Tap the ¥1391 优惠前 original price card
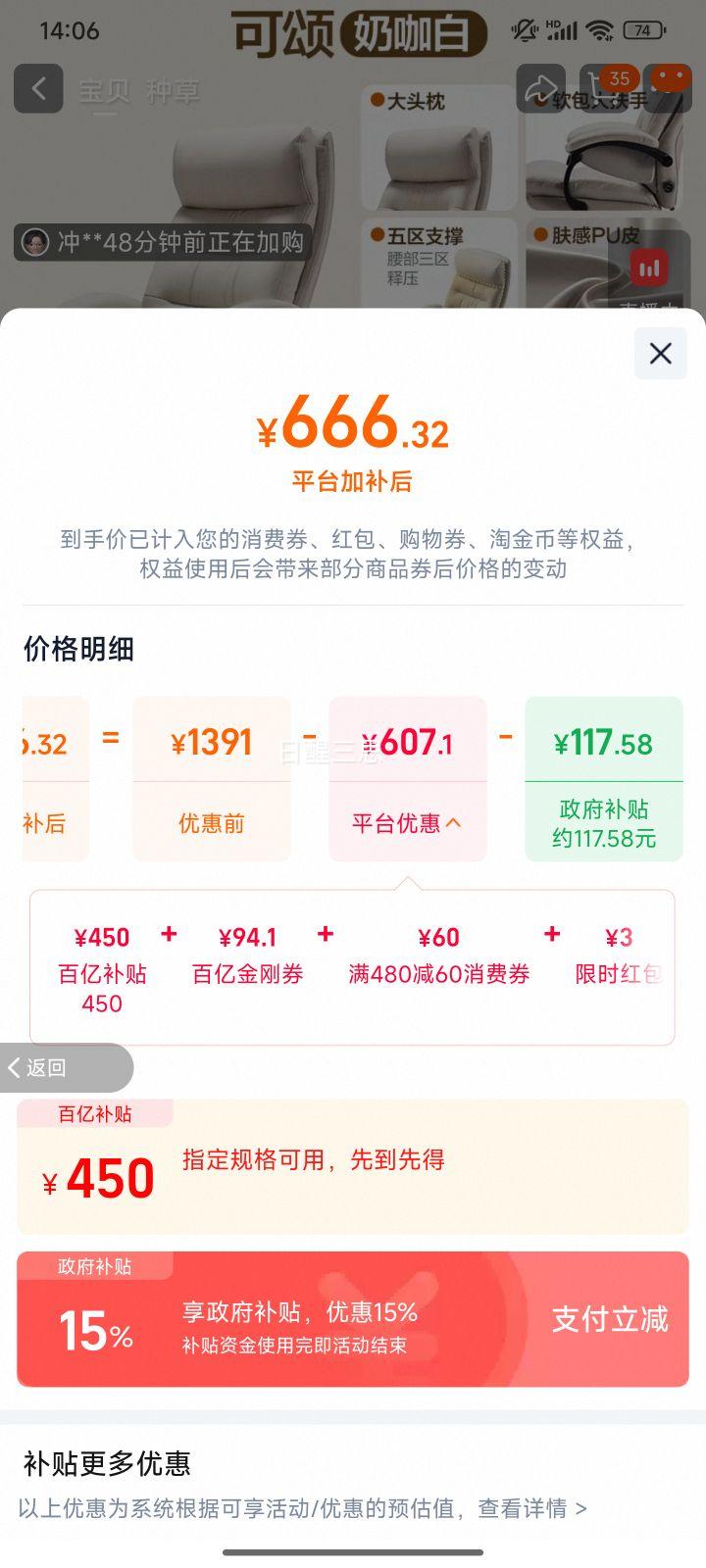This screenshot has height=1568, width=706. (x=212, y=779)
